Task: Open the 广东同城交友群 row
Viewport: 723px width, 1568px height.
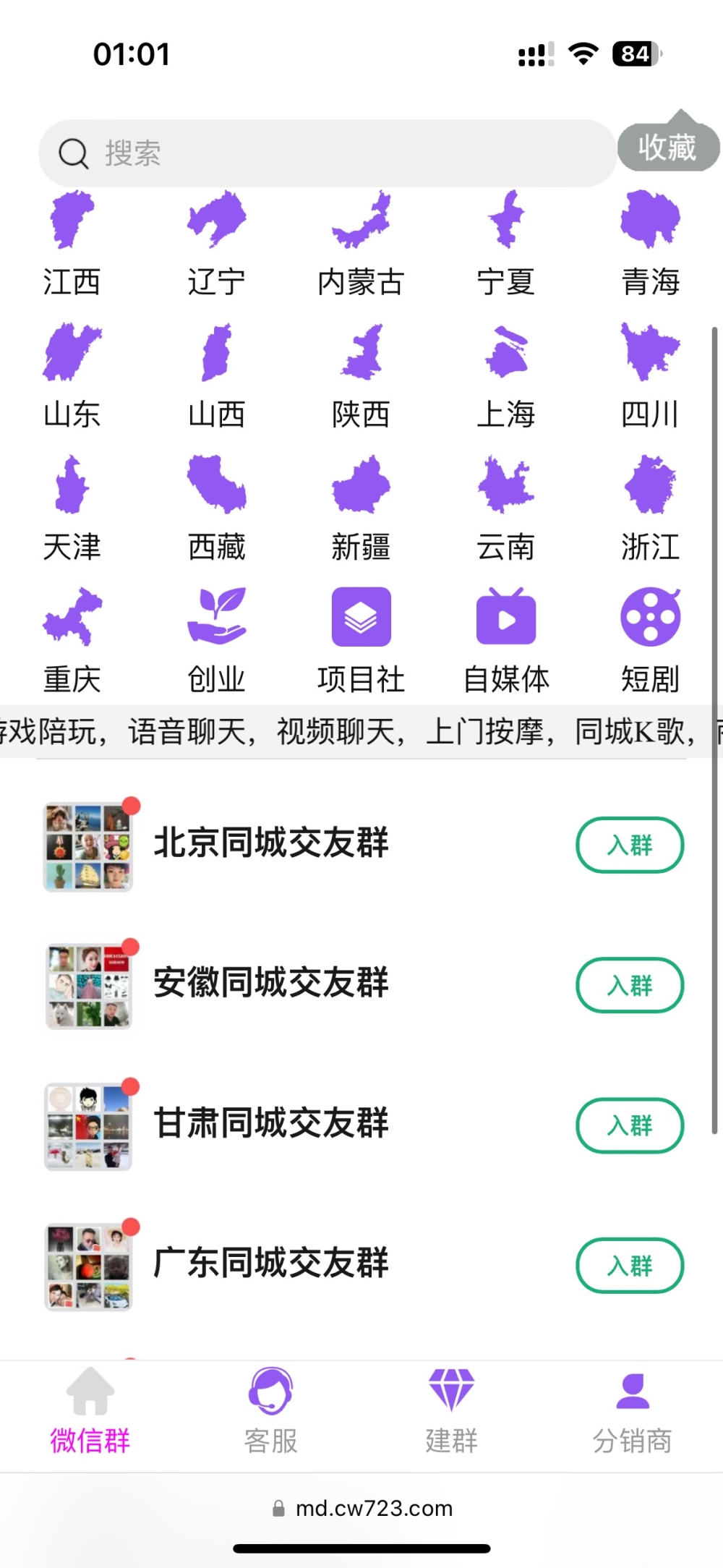Action: 271,1264
